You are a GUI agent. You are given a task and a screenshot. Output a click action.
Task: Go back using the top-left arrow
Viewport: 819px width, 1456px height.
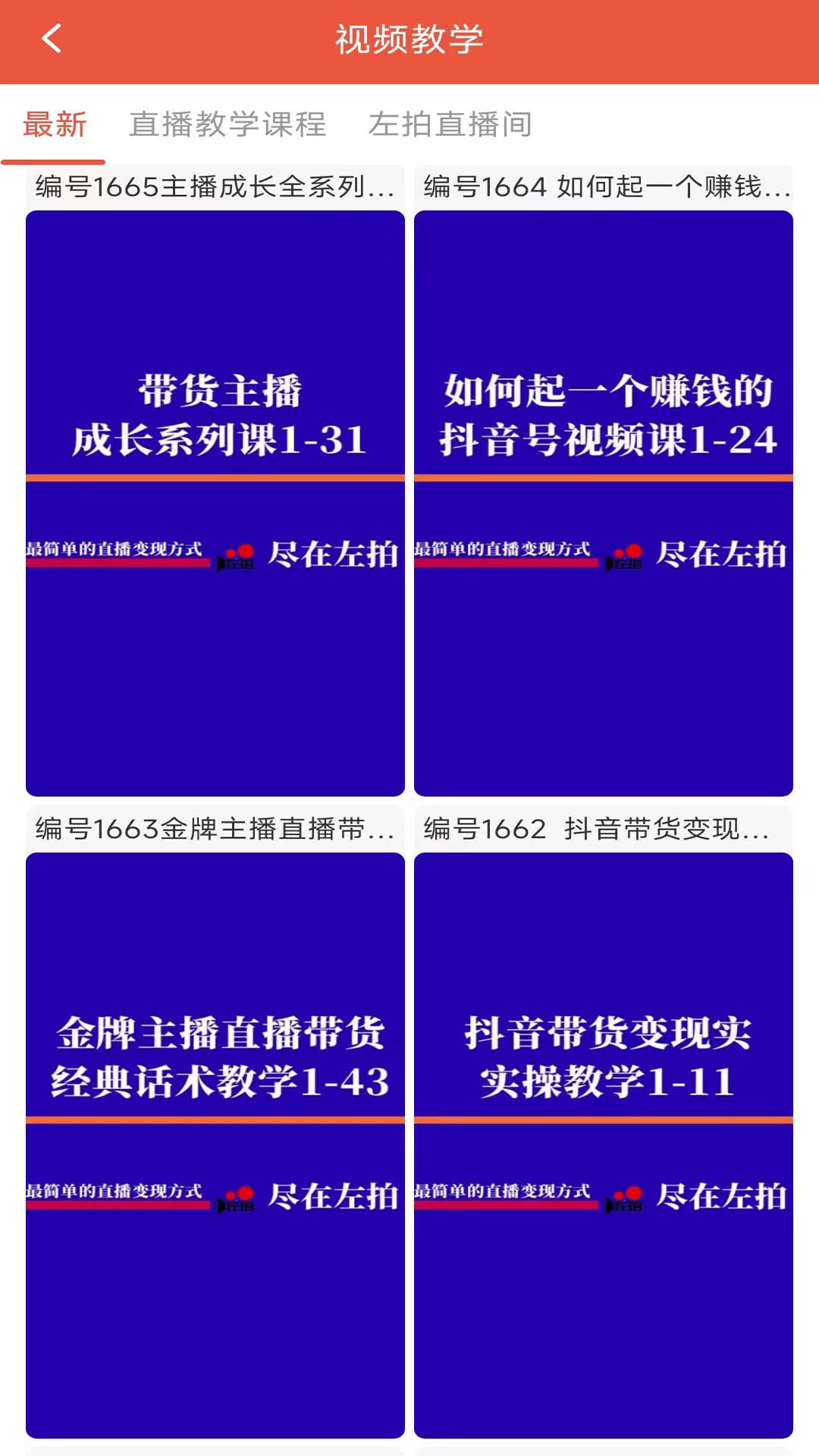(52, 39)
